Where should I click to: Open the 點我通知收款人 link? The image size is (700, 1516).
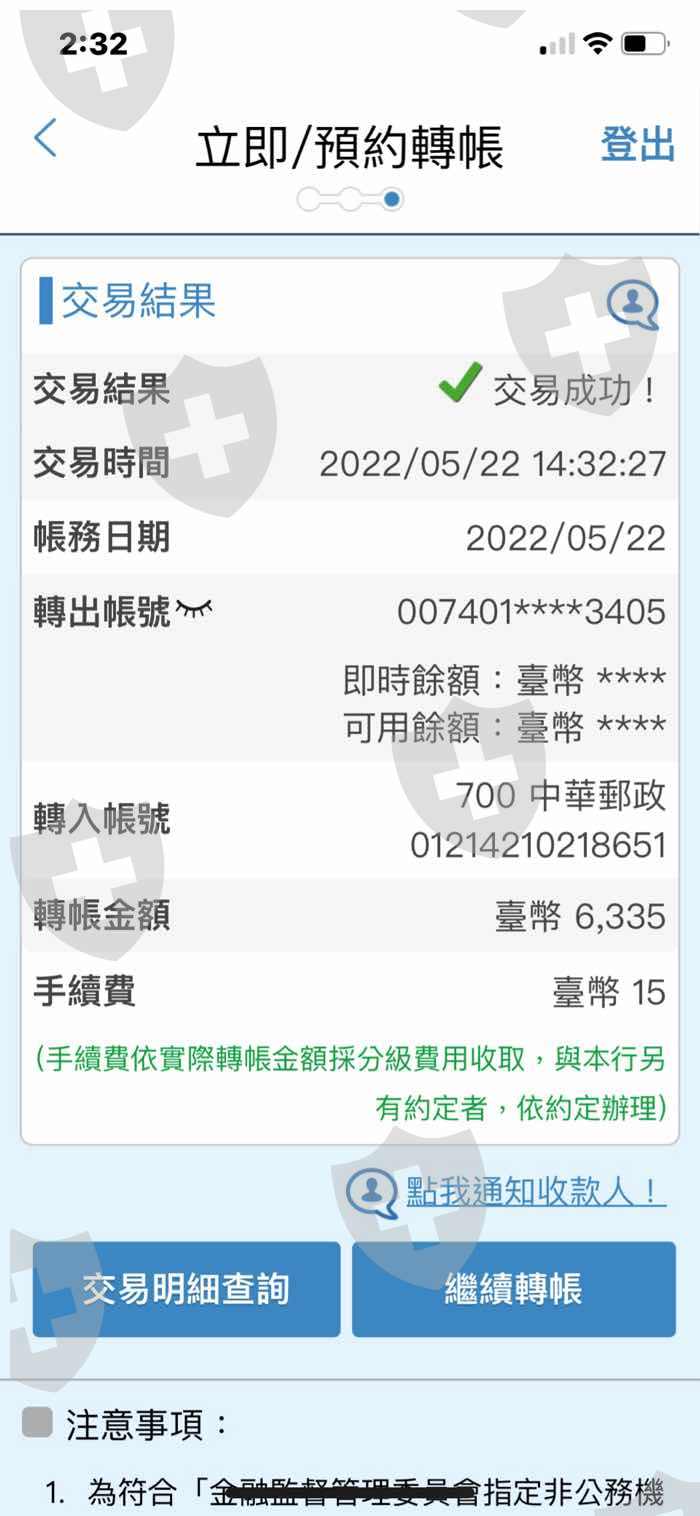click(x=536, y=1190)
